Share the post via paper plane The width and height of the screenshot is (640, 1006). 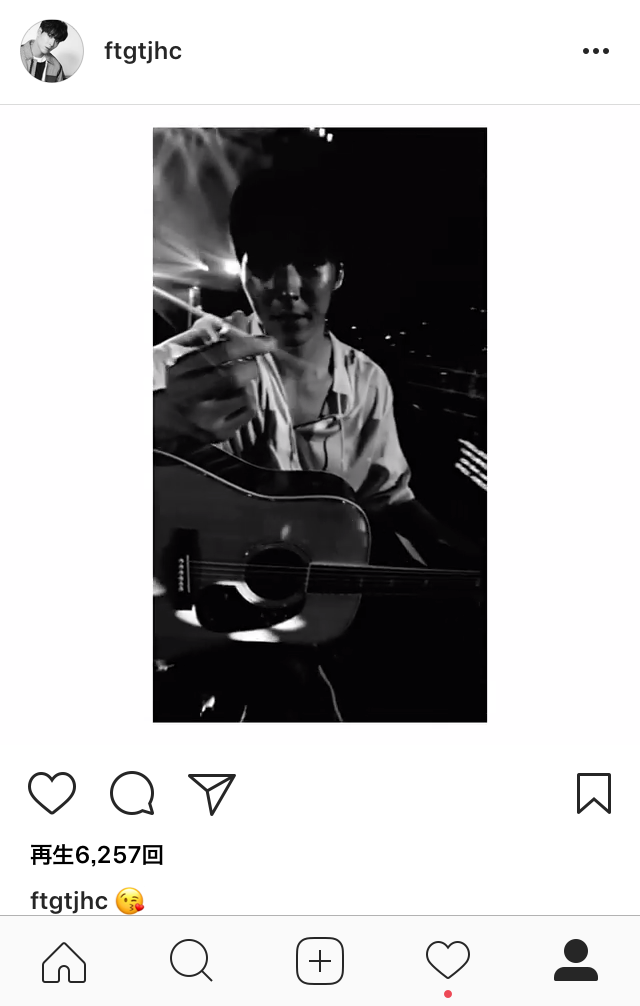[x=211, y=793]
